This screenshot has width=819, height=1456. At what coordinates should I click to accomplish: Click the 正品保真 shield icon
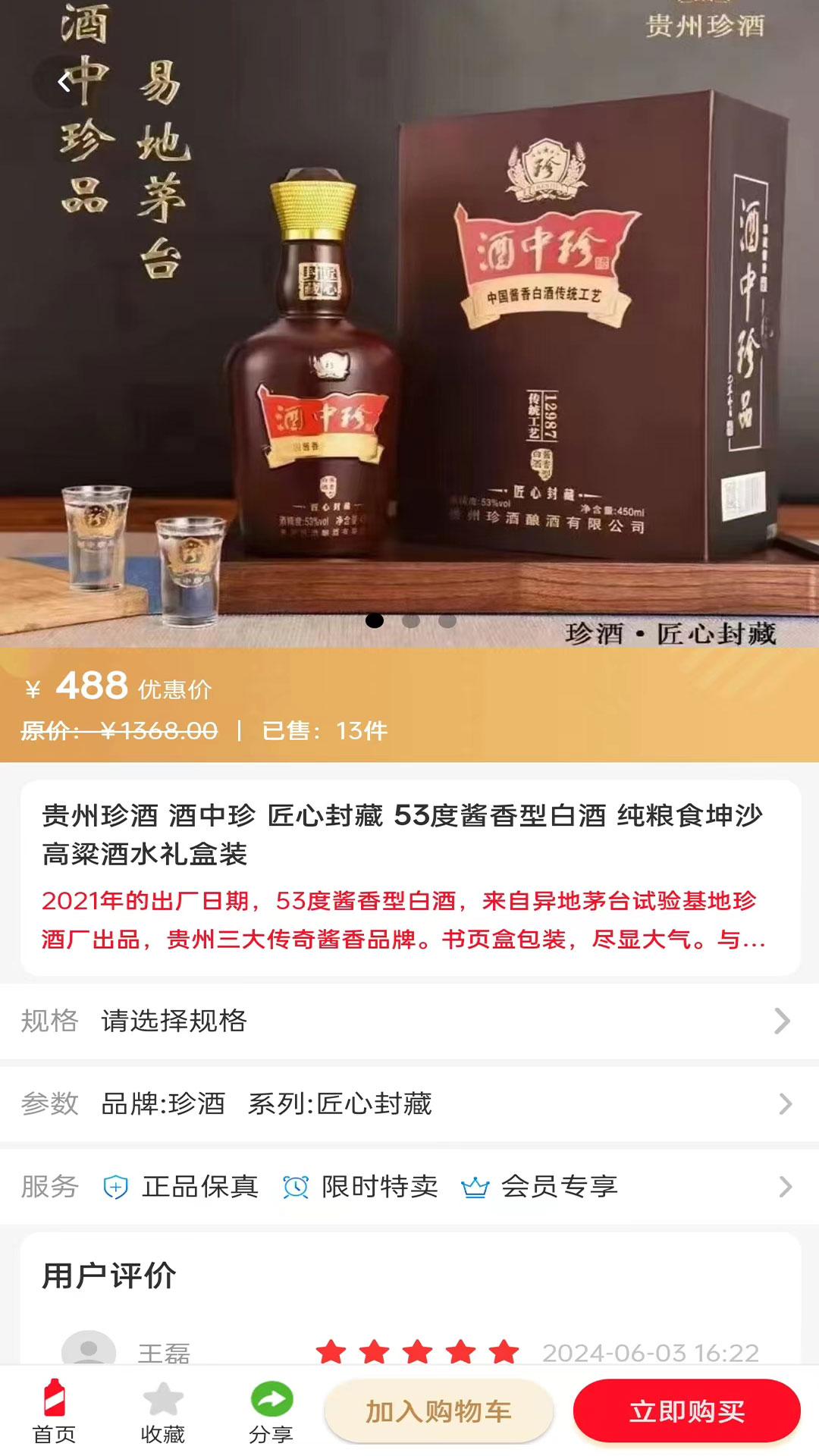[115, 1188]
